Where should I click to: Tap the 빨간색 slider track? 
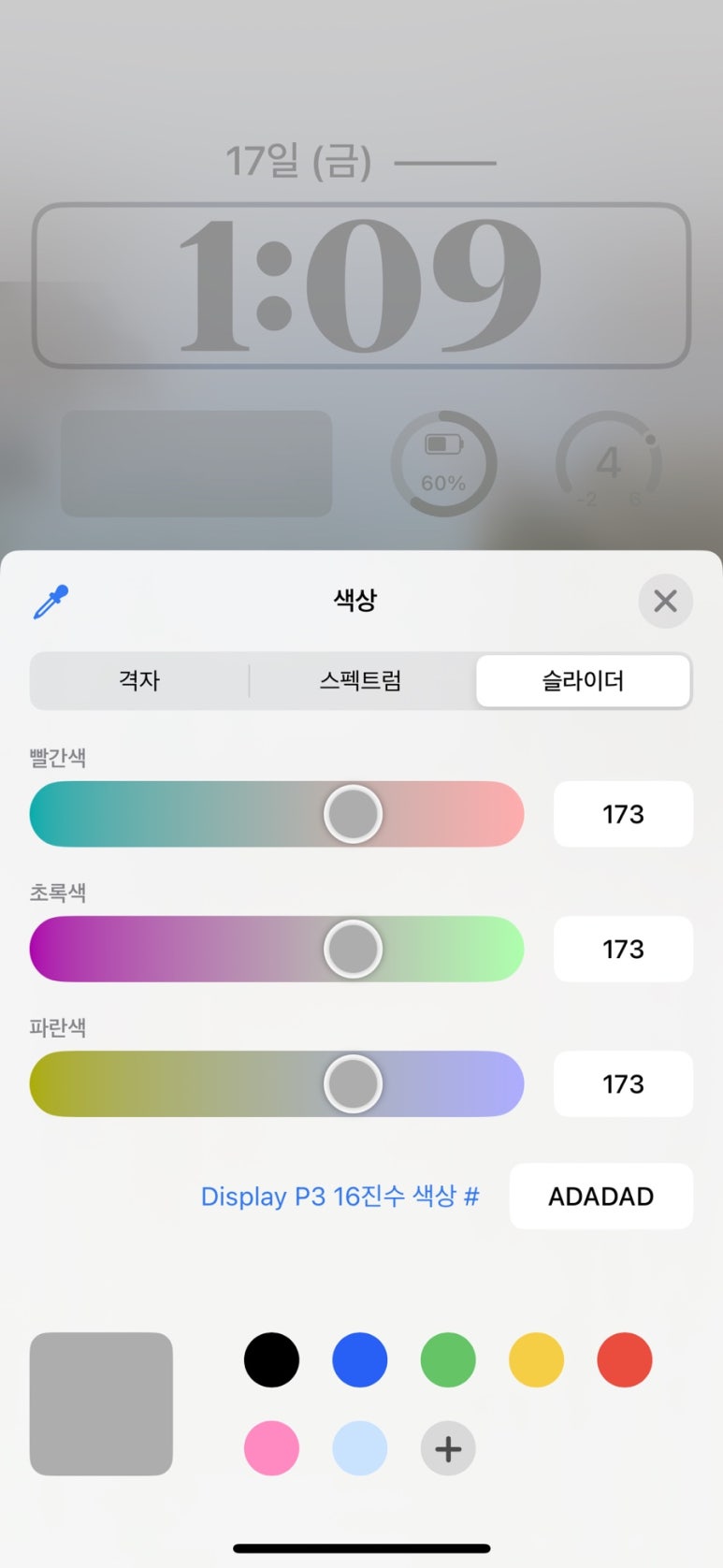click(187, 814)
